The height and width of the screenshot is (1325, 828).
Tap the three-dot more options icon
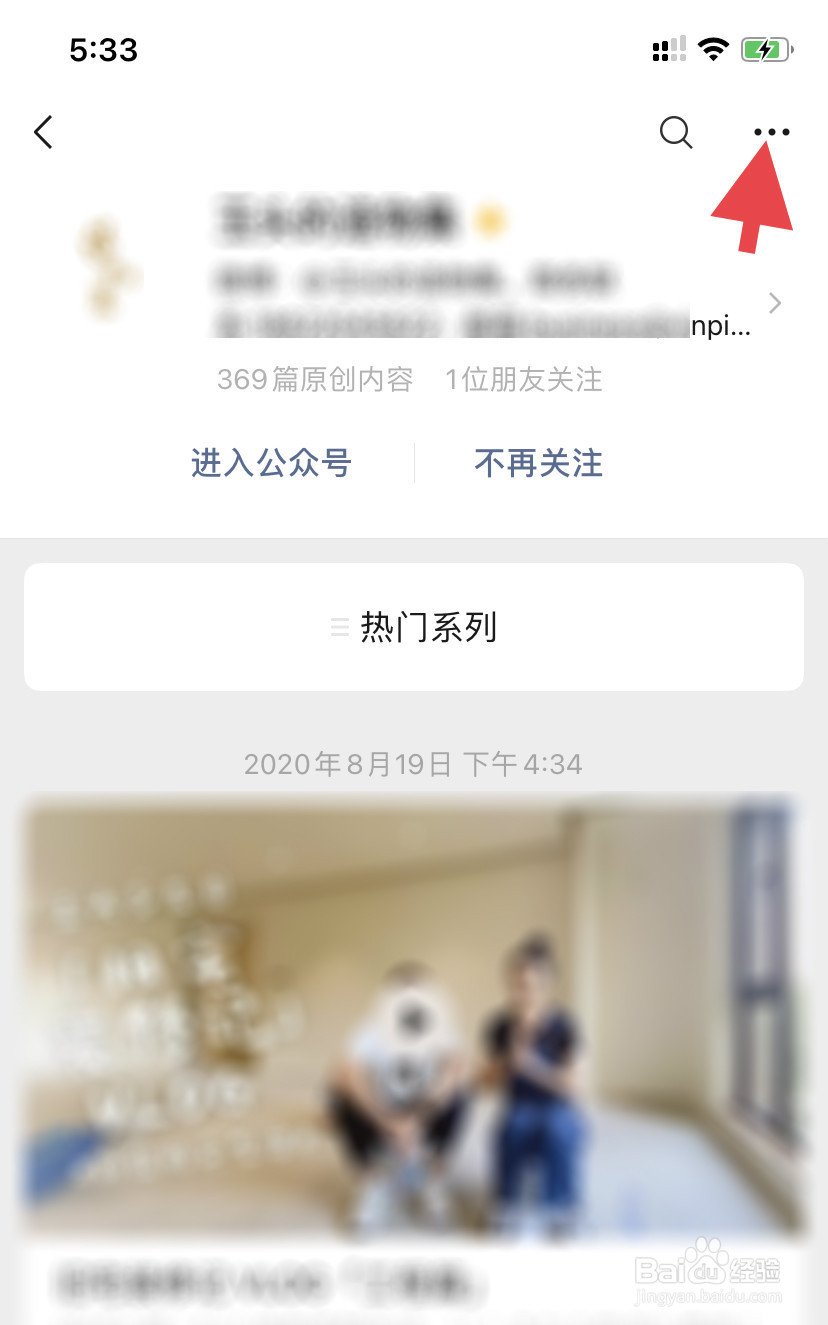click(x=770, y=131)
